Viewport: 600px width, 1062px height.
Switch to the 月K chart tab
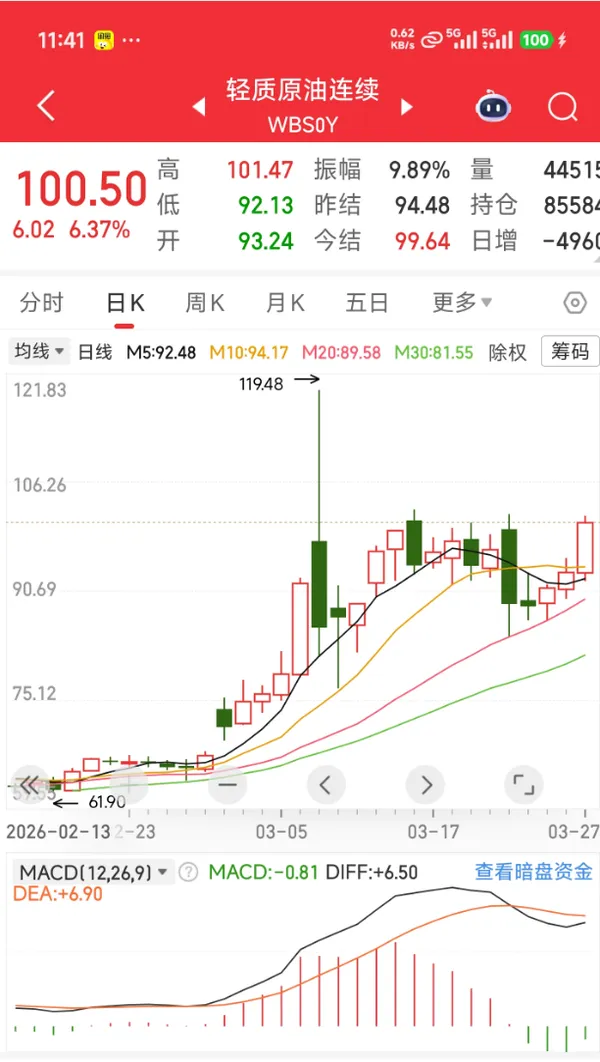tap(285, 303)
